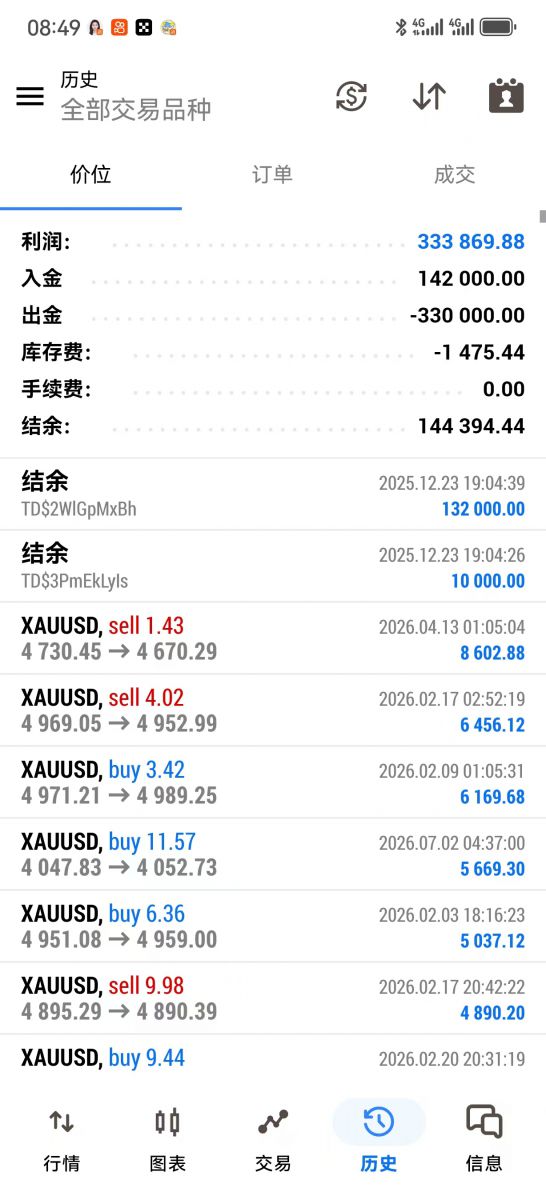
Task: Open the hamburger menu
Action: 30,96
